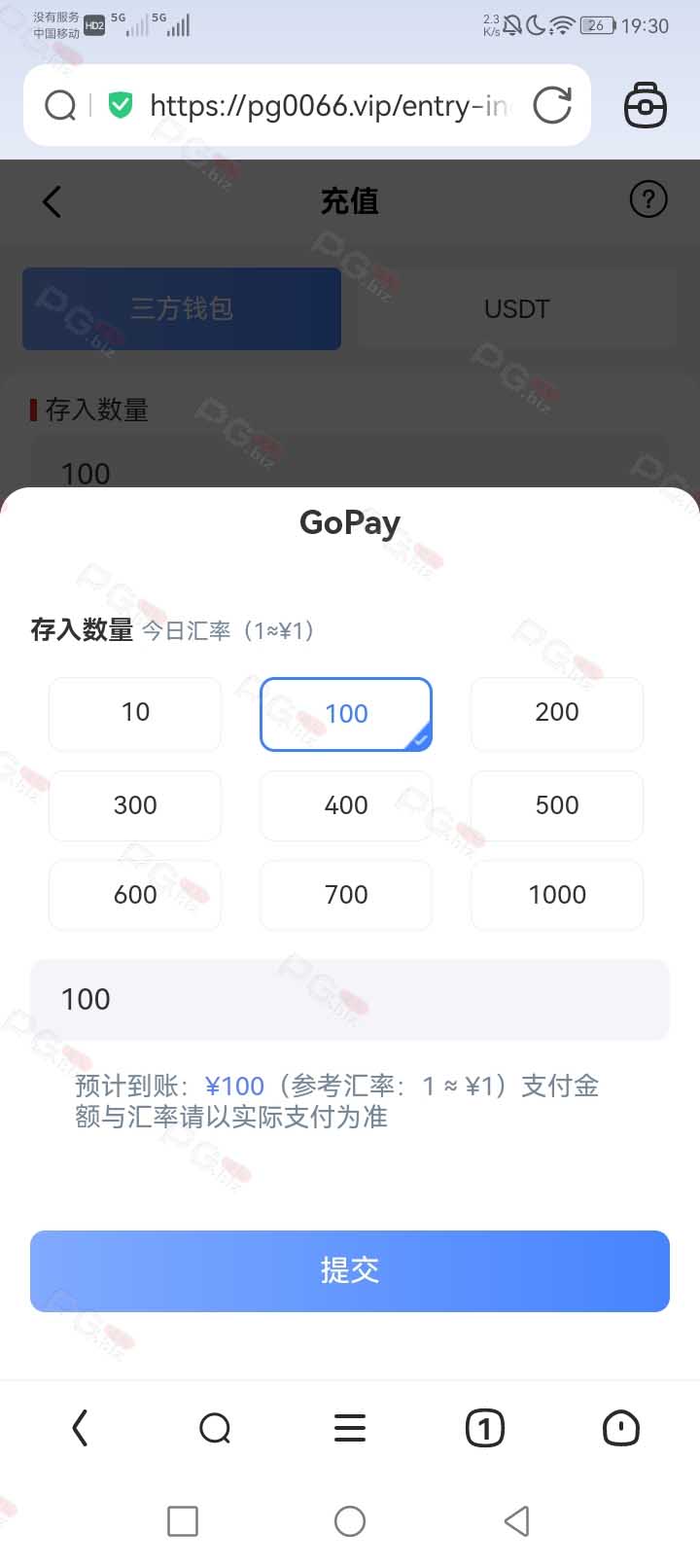700x1568 pixels.
Task: Edit the GoPay amount input field
Action: click(x=350, y=1000)
